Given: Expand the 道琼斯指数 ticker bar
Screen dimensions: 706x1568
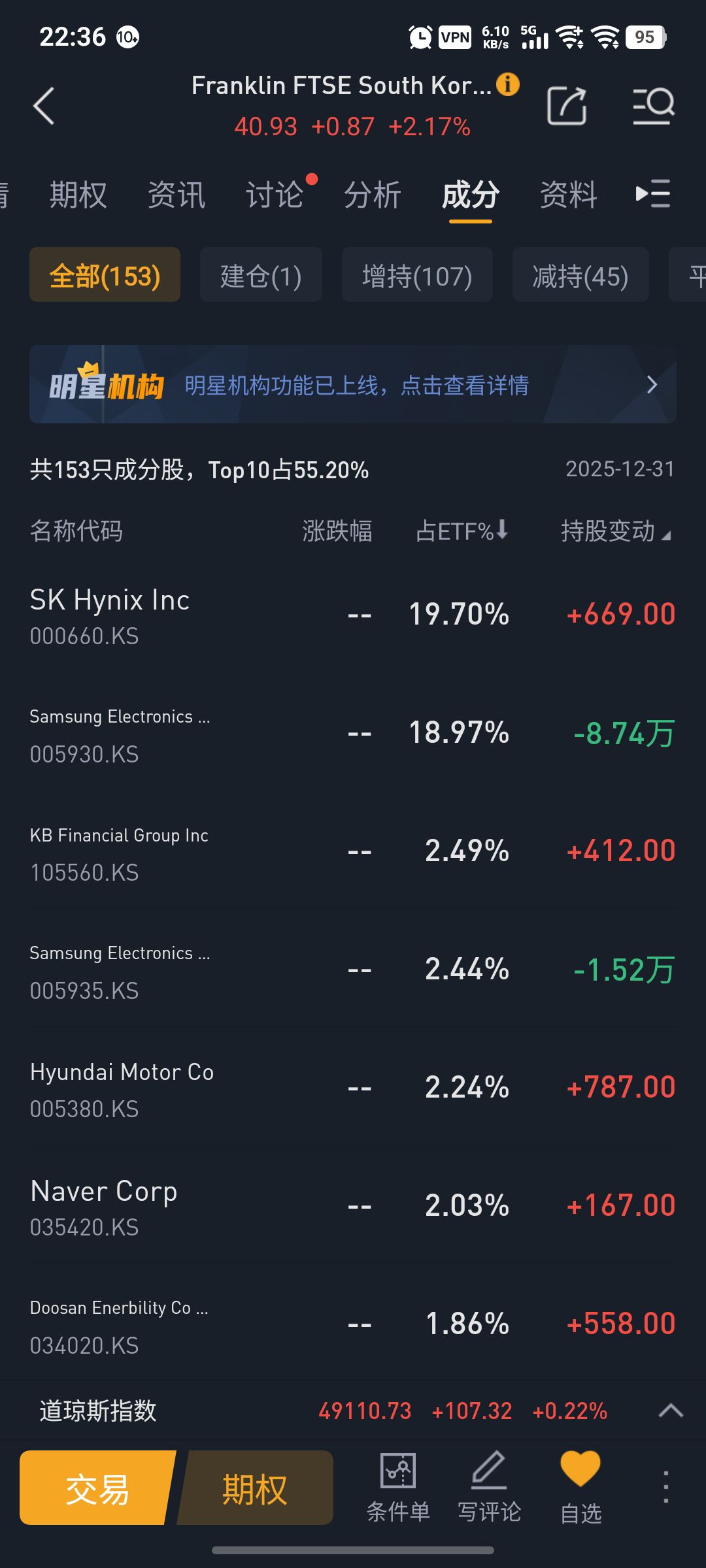Looking at the screenshot, I should 671,1411.
